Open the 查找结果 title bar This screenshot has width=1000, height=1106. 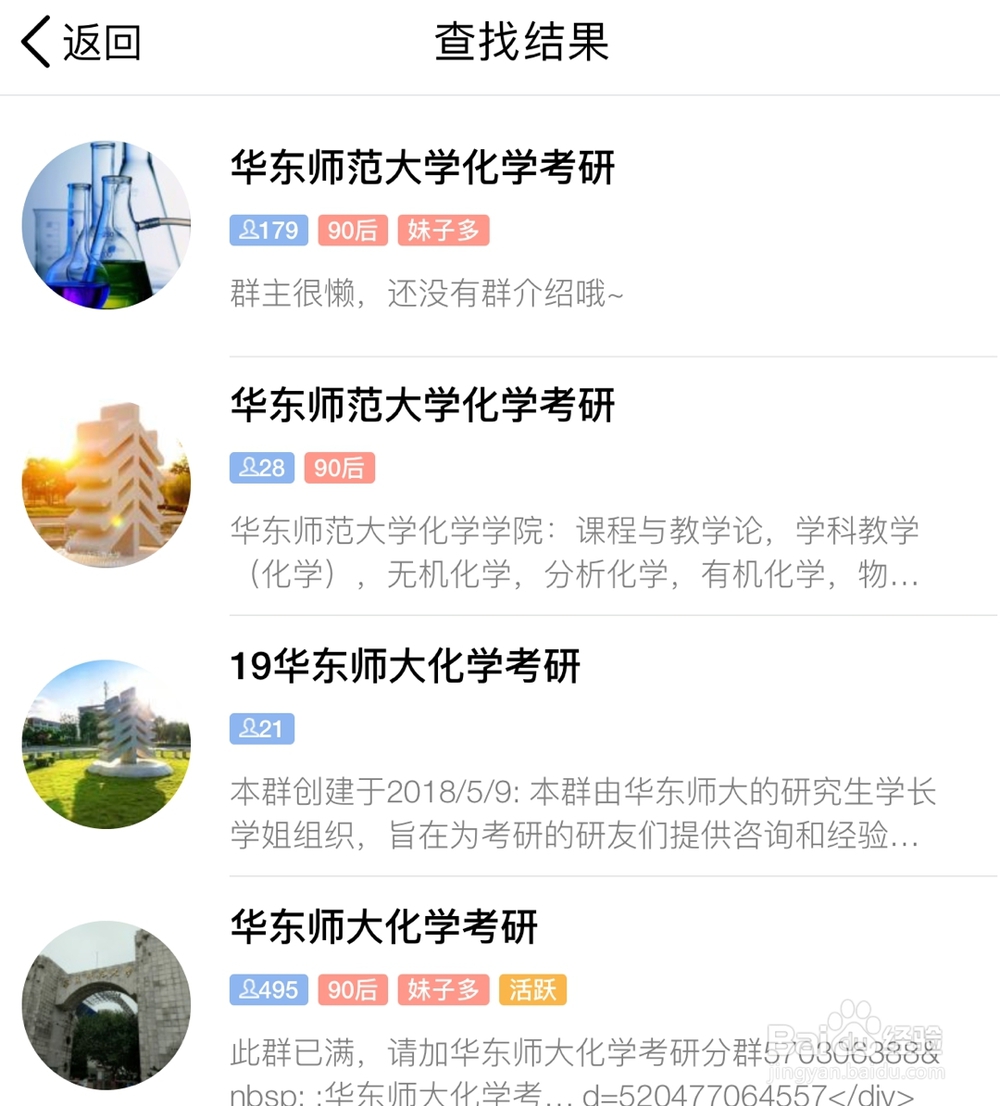pos(520,42)
